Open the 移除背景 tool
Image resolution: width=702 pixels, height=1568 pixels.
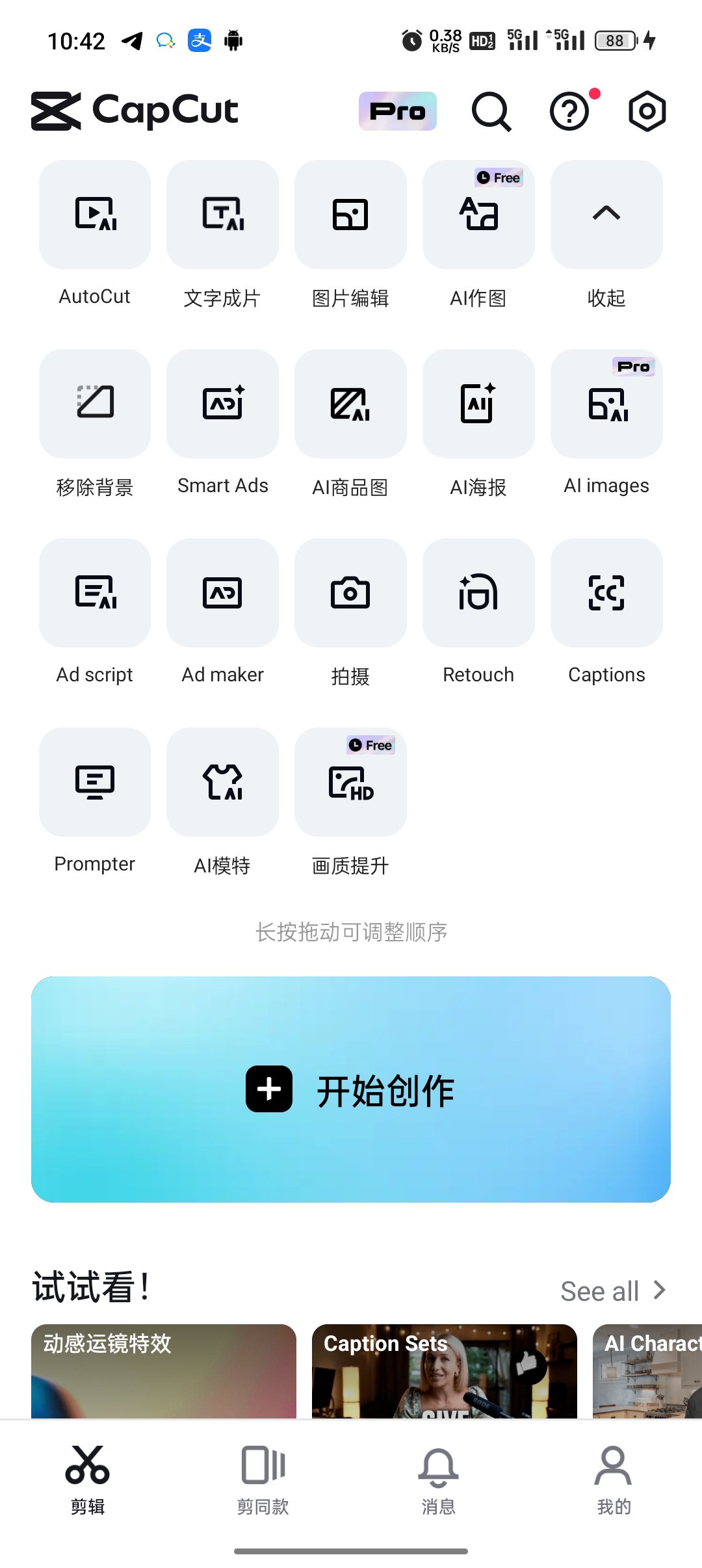point(95,404)
